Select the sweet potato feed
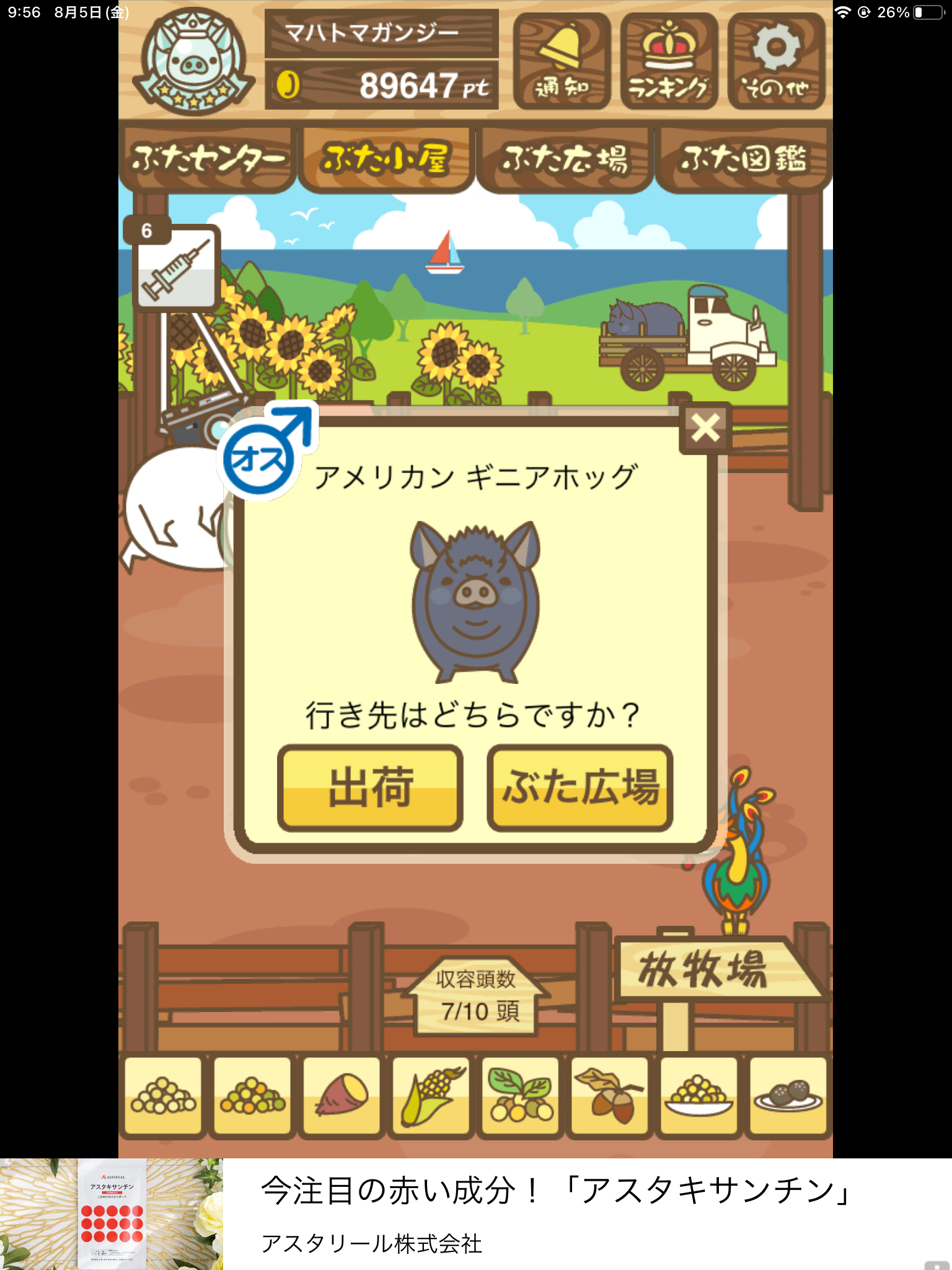 [x=342, y=1096]
